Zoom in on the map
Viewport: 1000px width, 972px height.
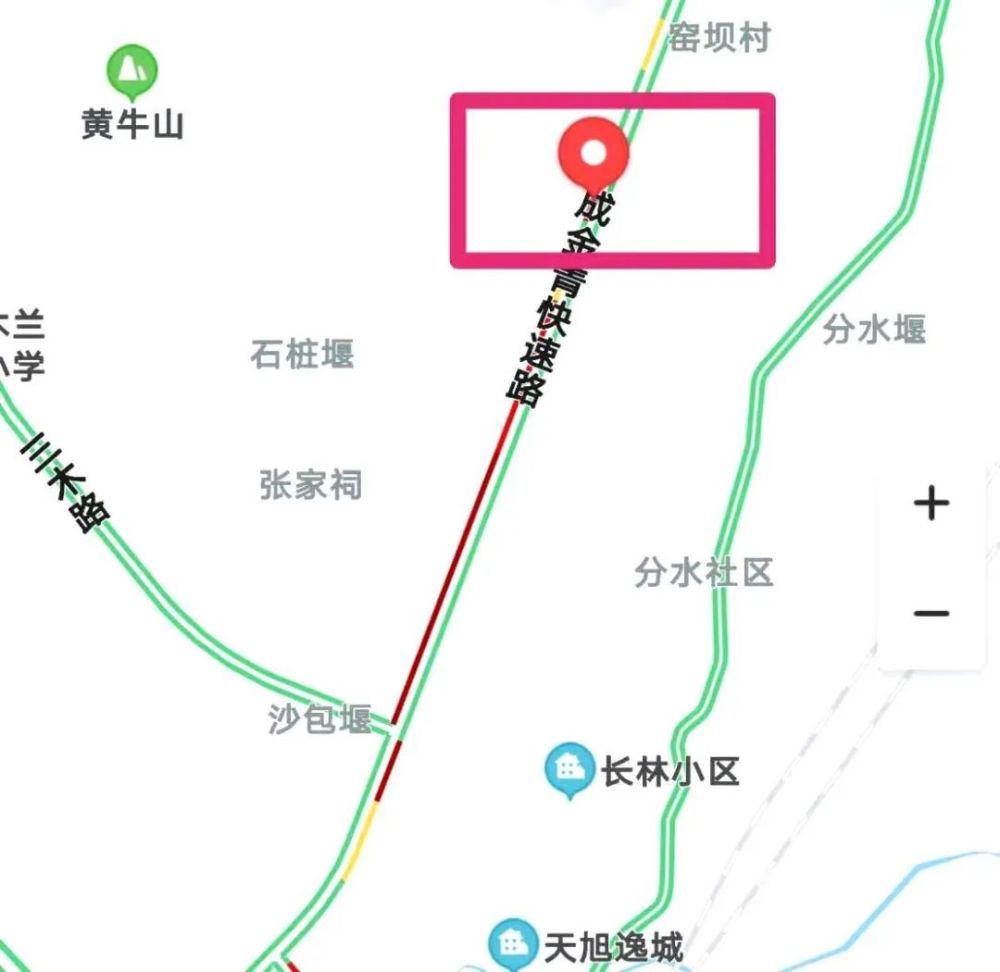tap(931, 503)
